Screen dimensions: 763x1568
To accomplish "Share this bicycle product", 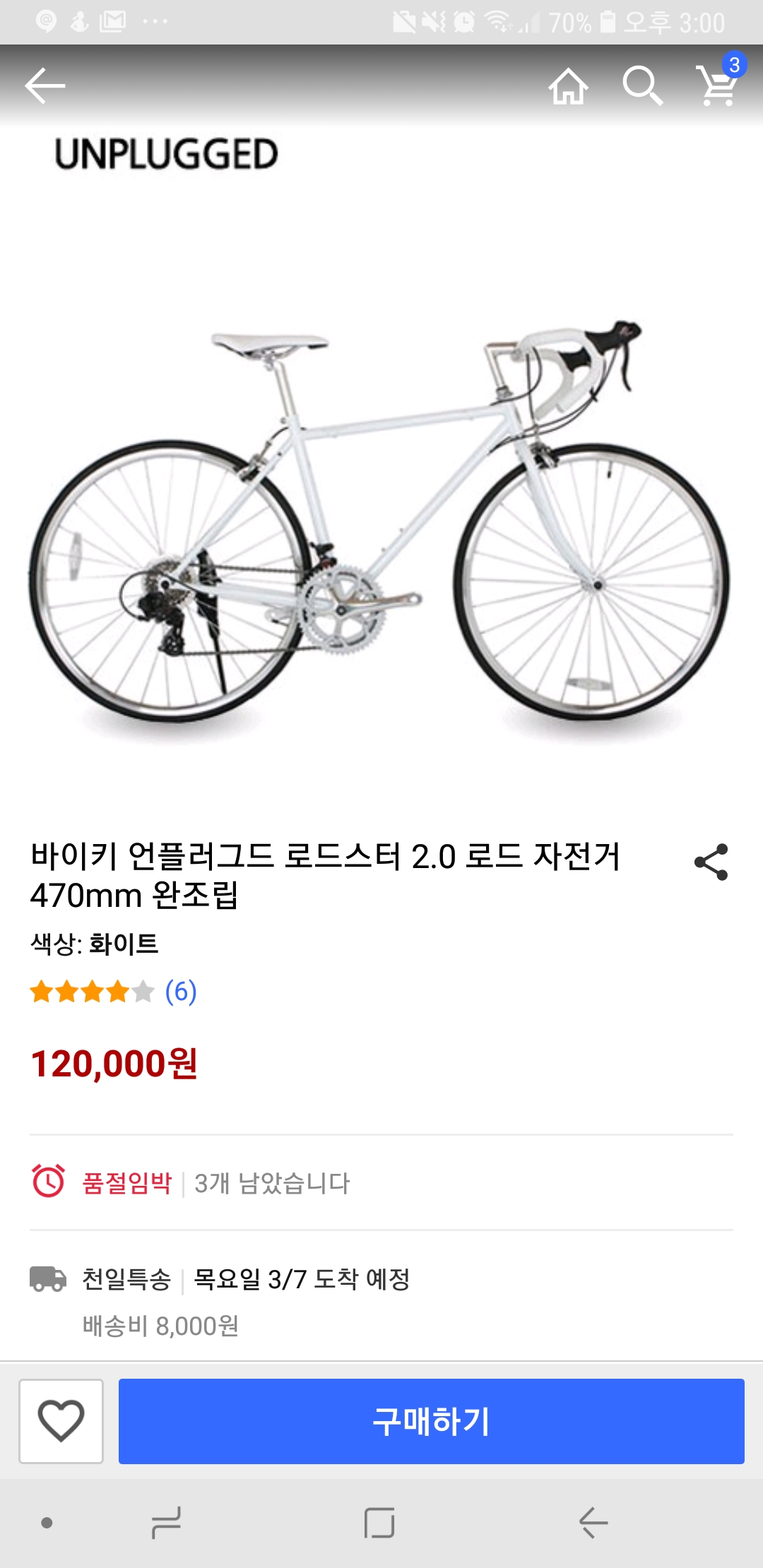I will pos(711,862).
